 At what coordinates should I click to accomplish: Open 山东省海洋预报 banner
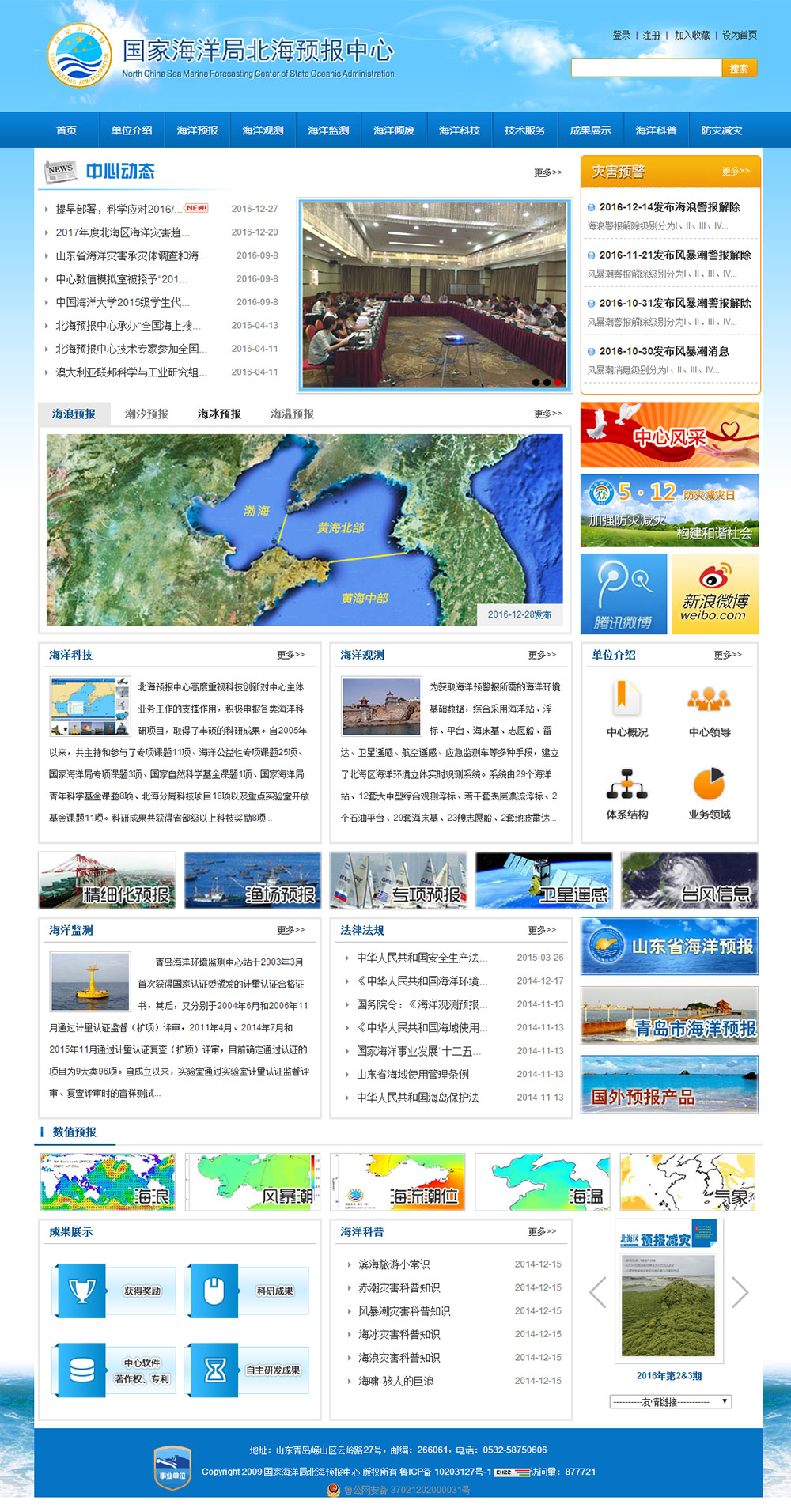coord(669,946)
